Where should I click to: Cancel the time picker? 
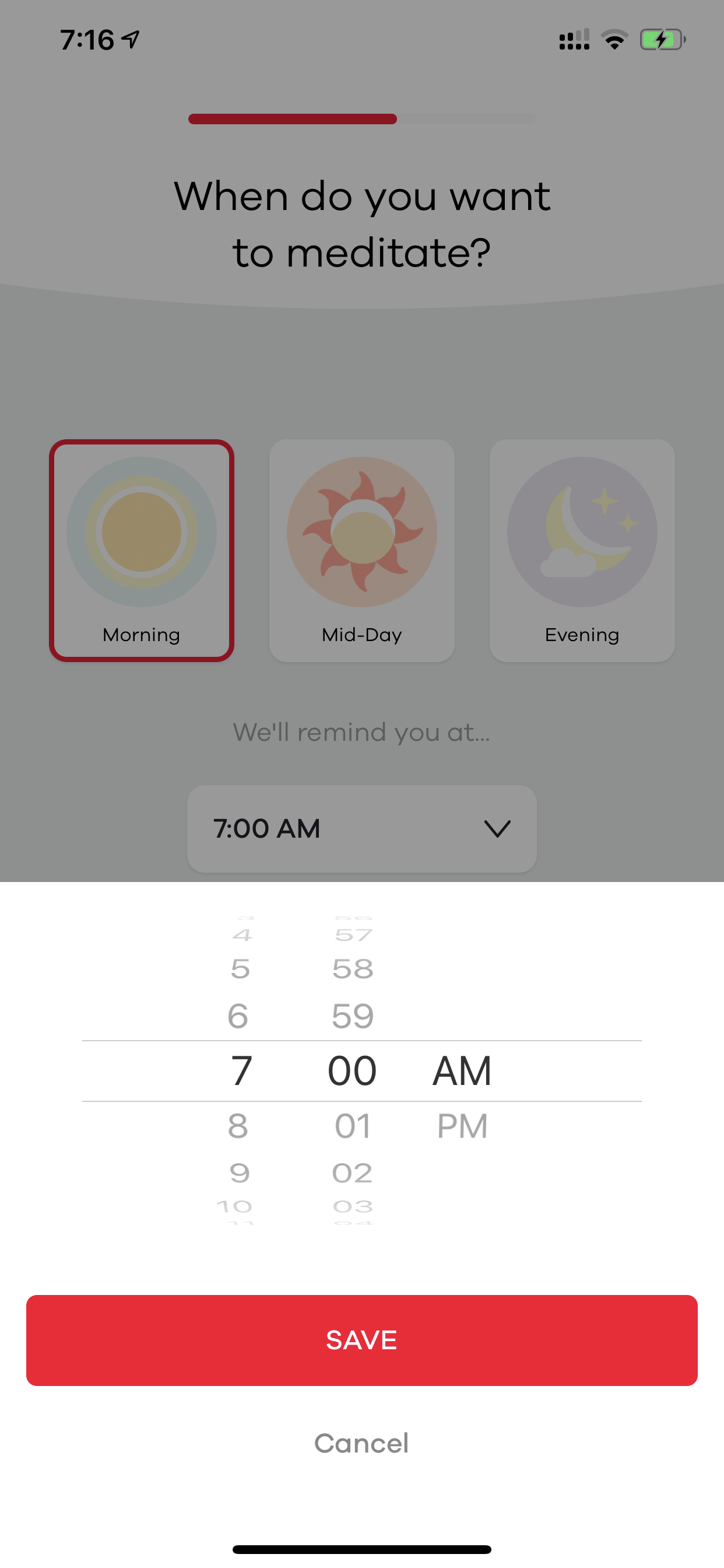coord(361,1443)
